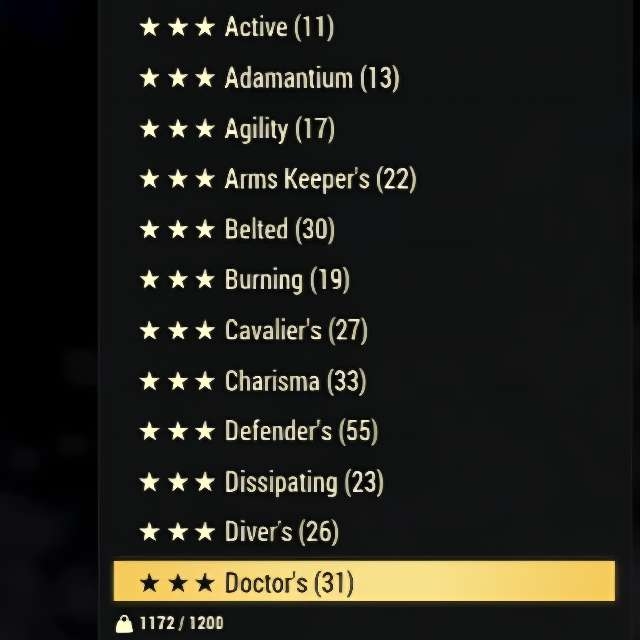640x640 pixels.
Task: Open the Charisma (33) entry
Action: [x=364, y=381]
